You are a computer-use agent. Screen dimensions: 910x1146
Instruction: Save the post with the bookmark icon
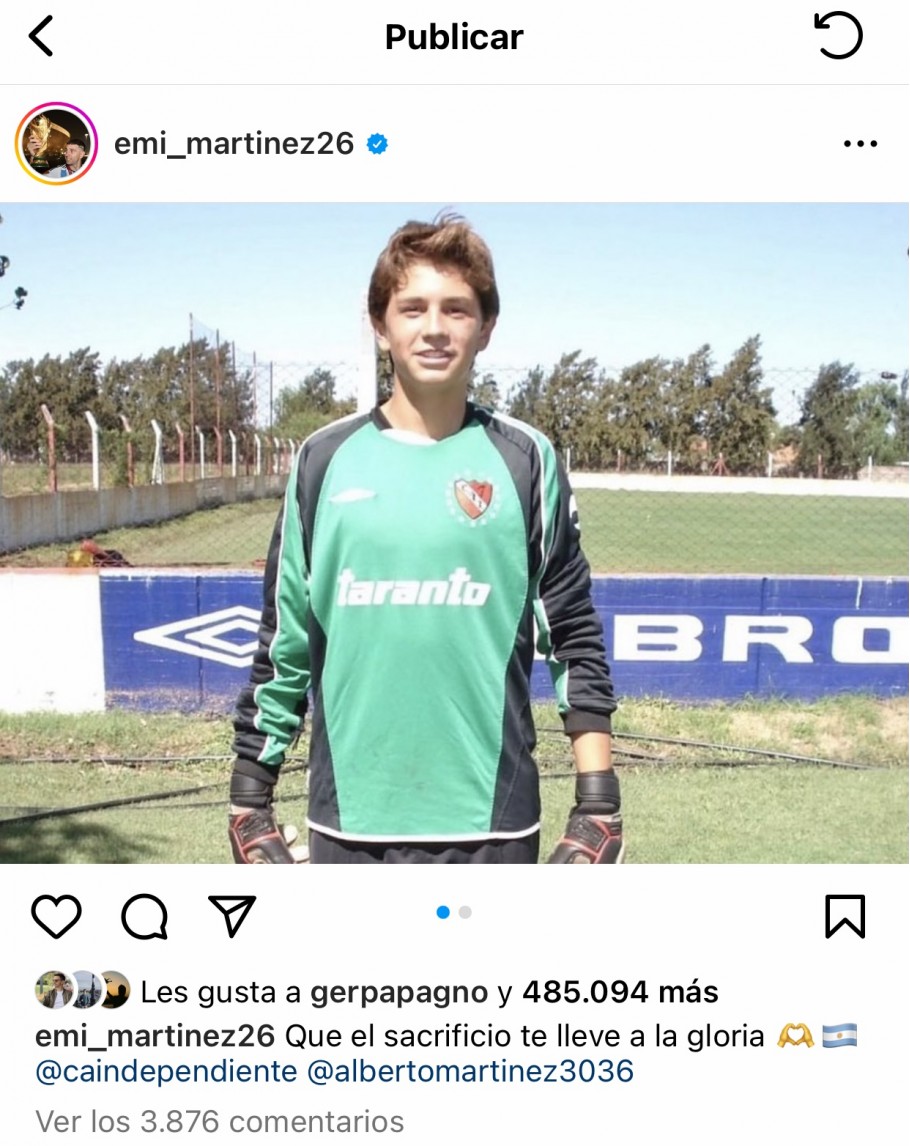pos(844,916)
